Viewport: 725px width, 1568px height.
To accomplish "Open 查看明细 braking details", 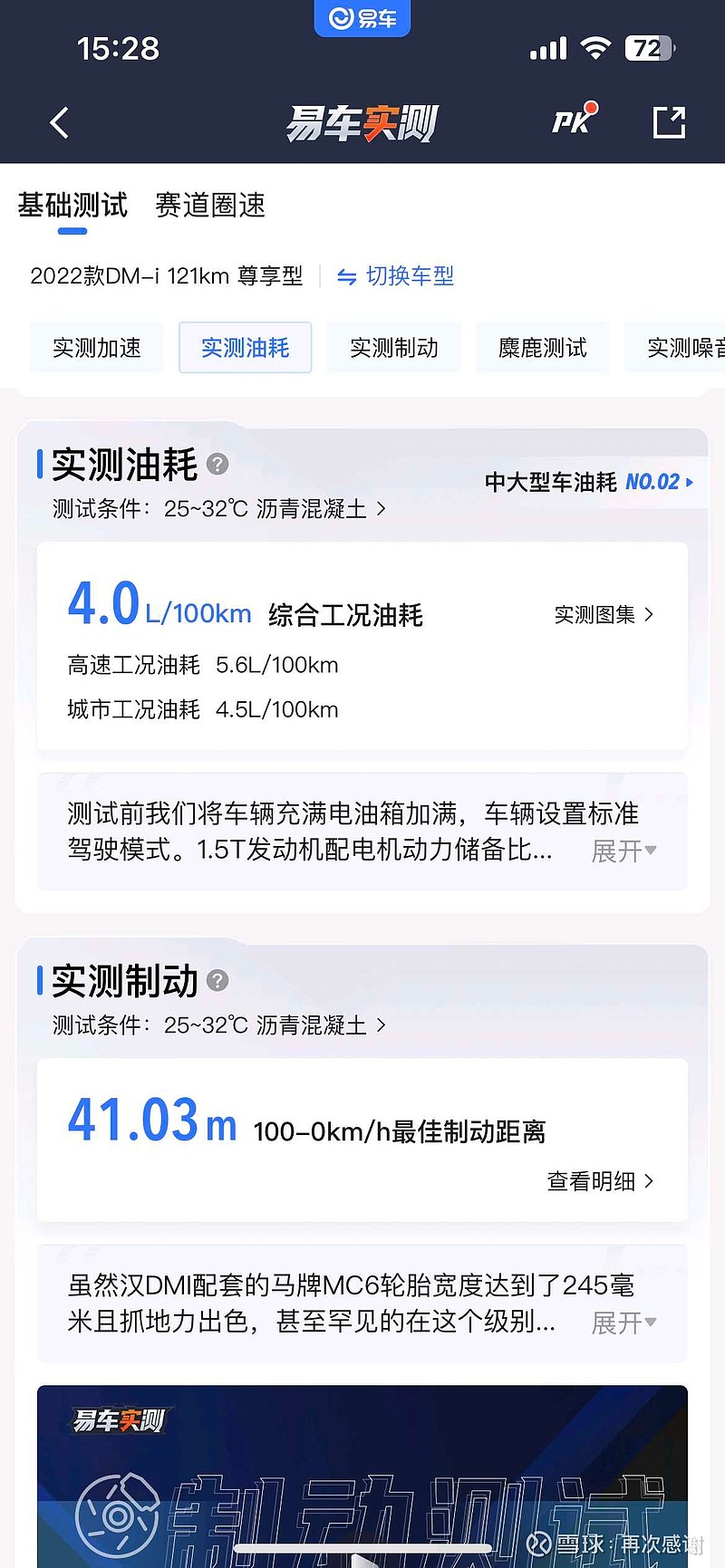I will (600, 1181).
